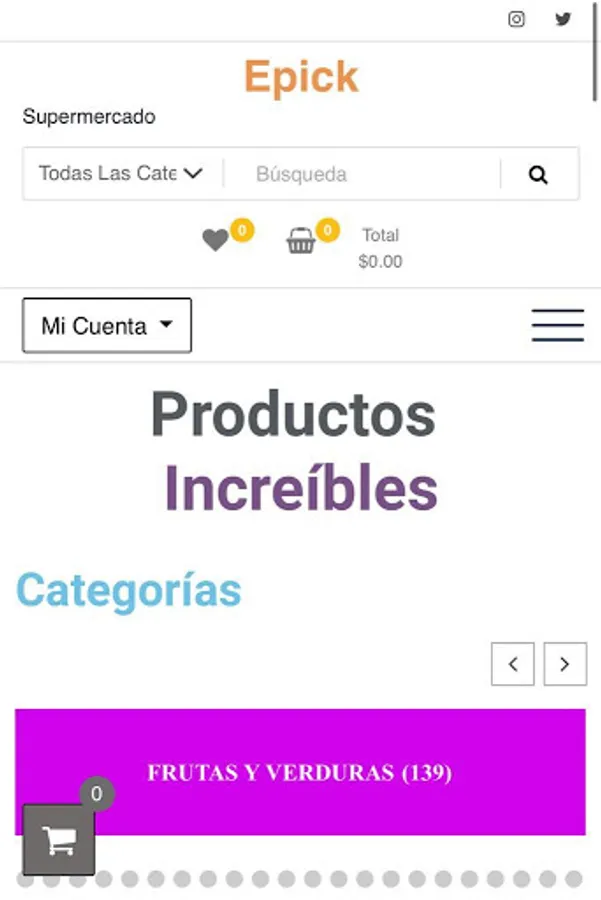
Task: Show next category with right arrow
Action: 565,664
